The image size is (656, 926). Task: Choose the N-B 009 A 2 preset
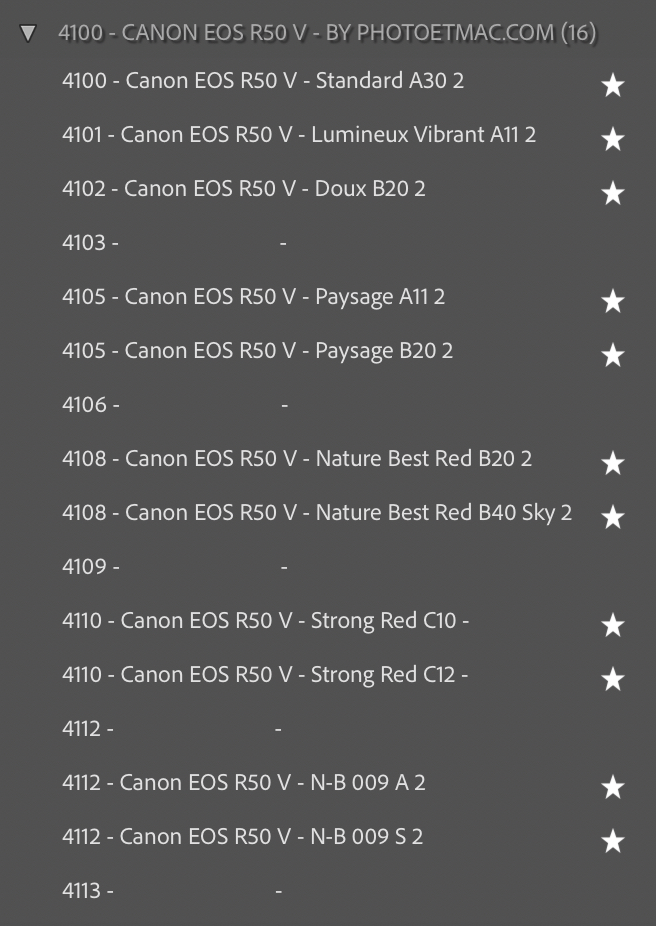[244, 782]
